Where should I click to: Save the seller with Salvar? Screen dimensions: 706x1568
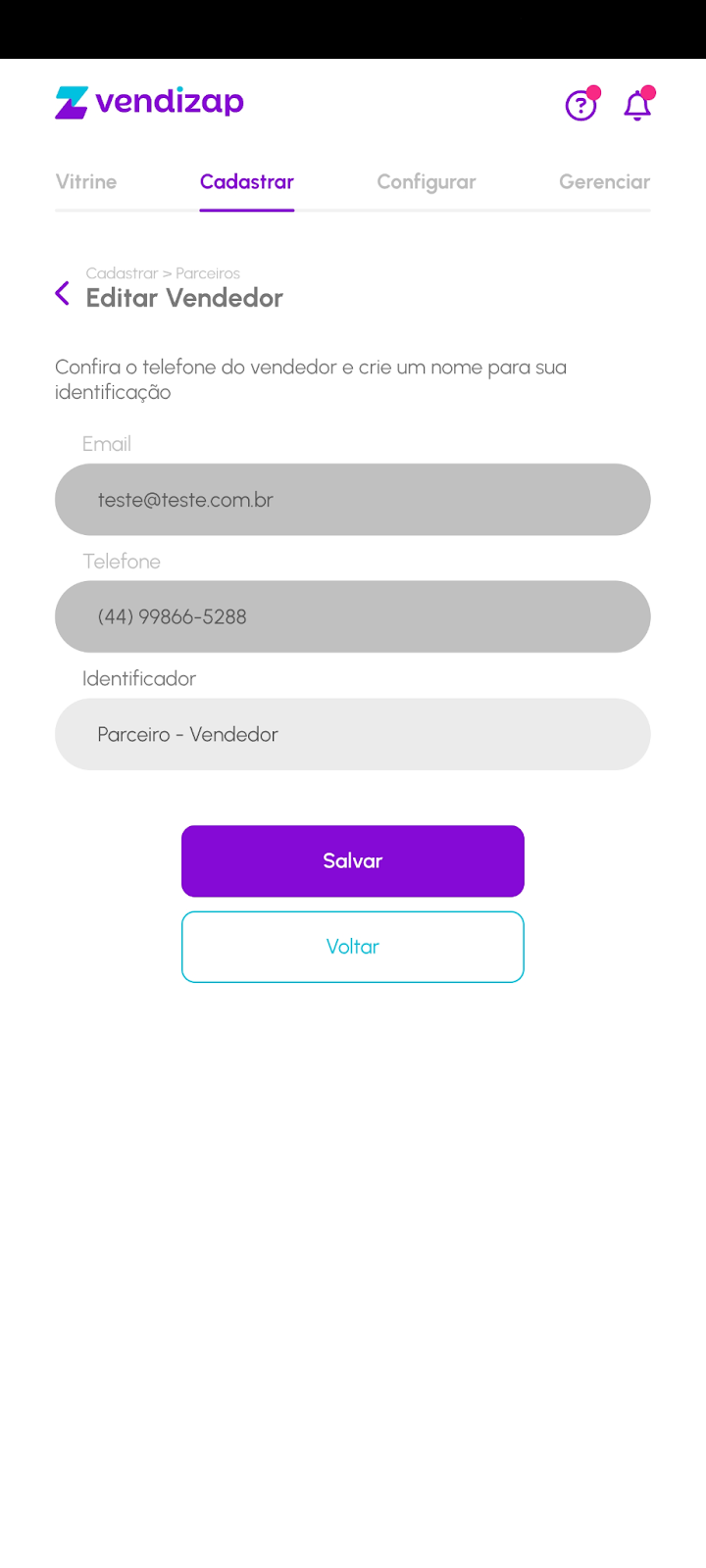[353, 860]
